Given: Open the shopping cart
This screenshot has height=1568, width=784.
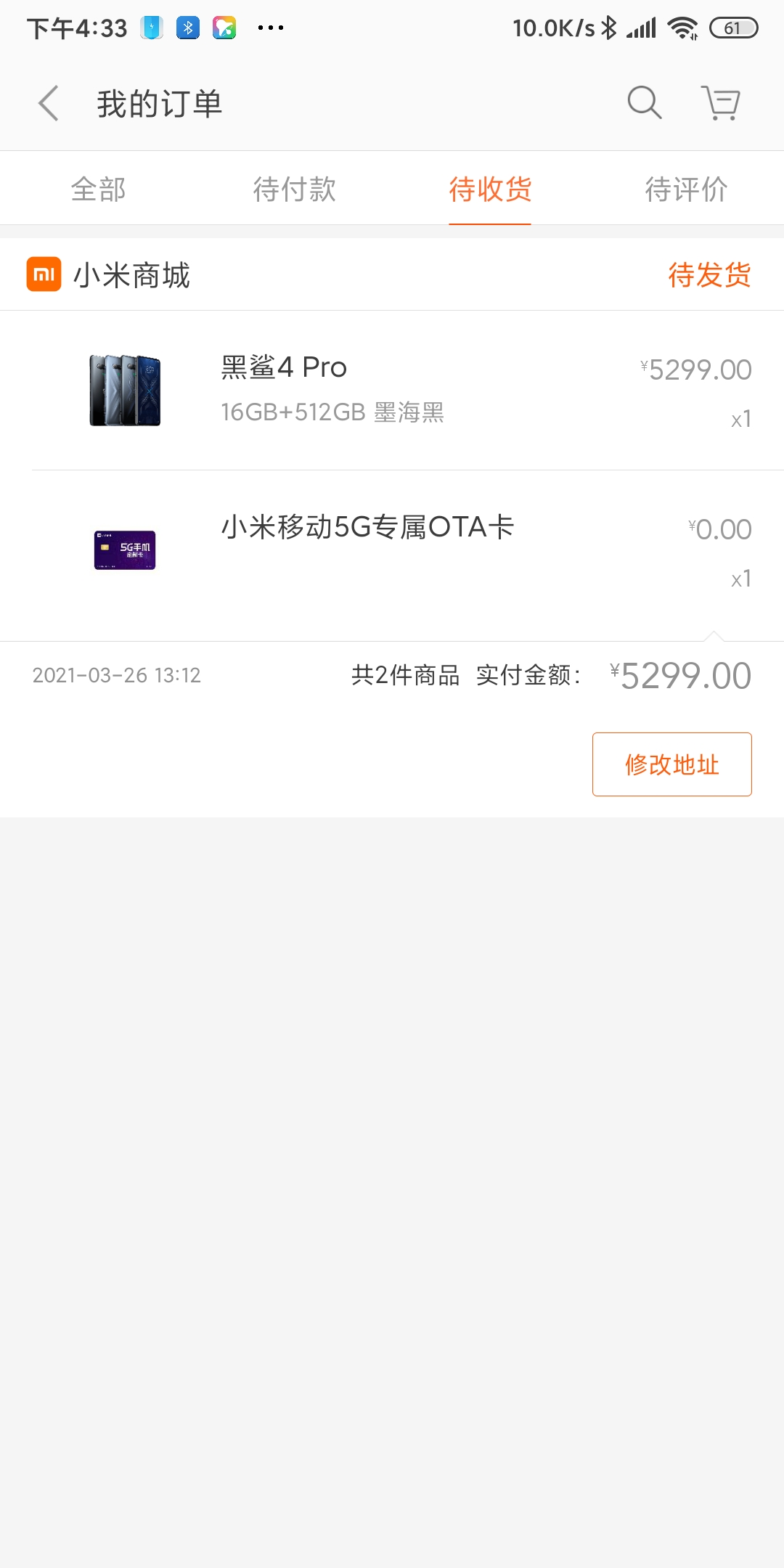Looking at the screenshot, I should click(x=720, y=102).
